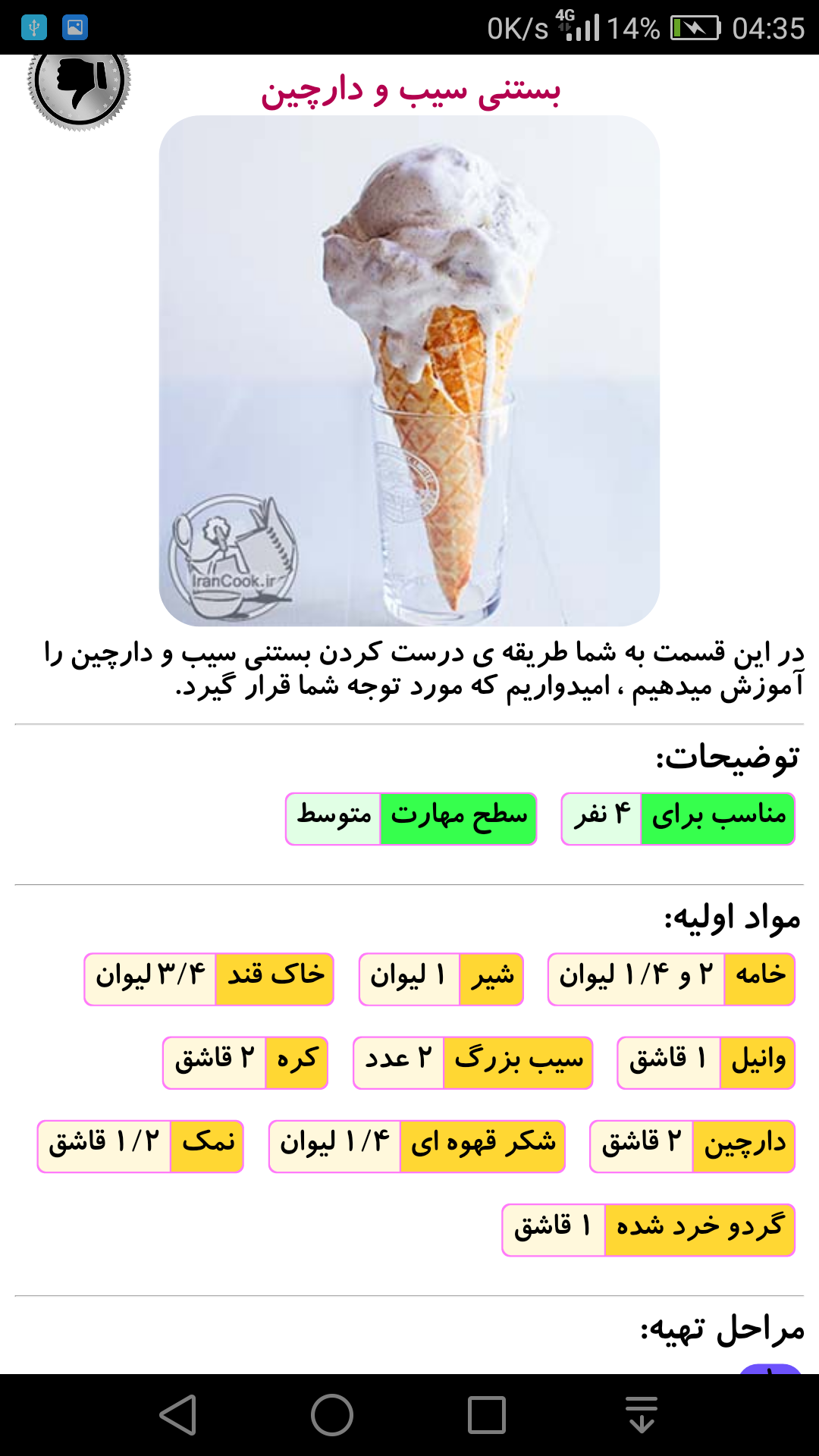
Task: Tap the دارچین ۲ قاشق ingredient
Action: click(691, 1147)
